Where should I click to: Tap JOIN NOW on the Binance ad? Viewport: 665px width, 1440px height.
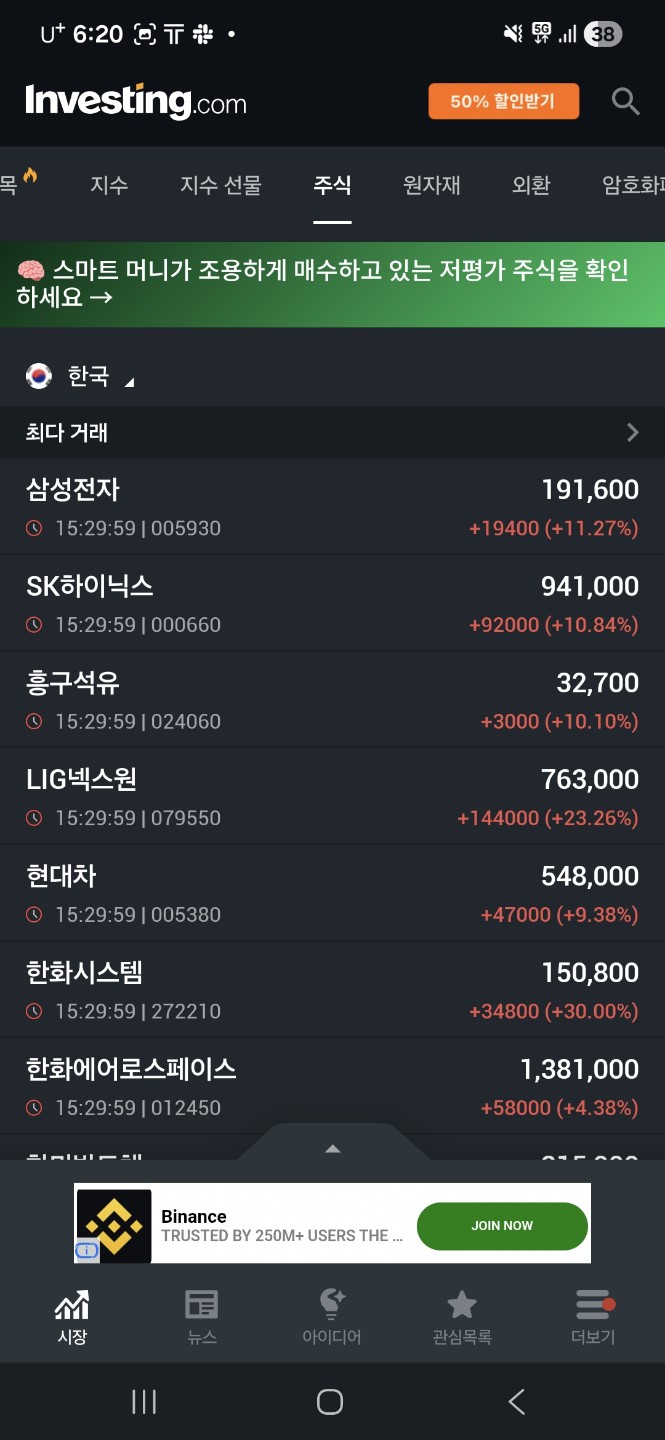tap(501, 1225)
